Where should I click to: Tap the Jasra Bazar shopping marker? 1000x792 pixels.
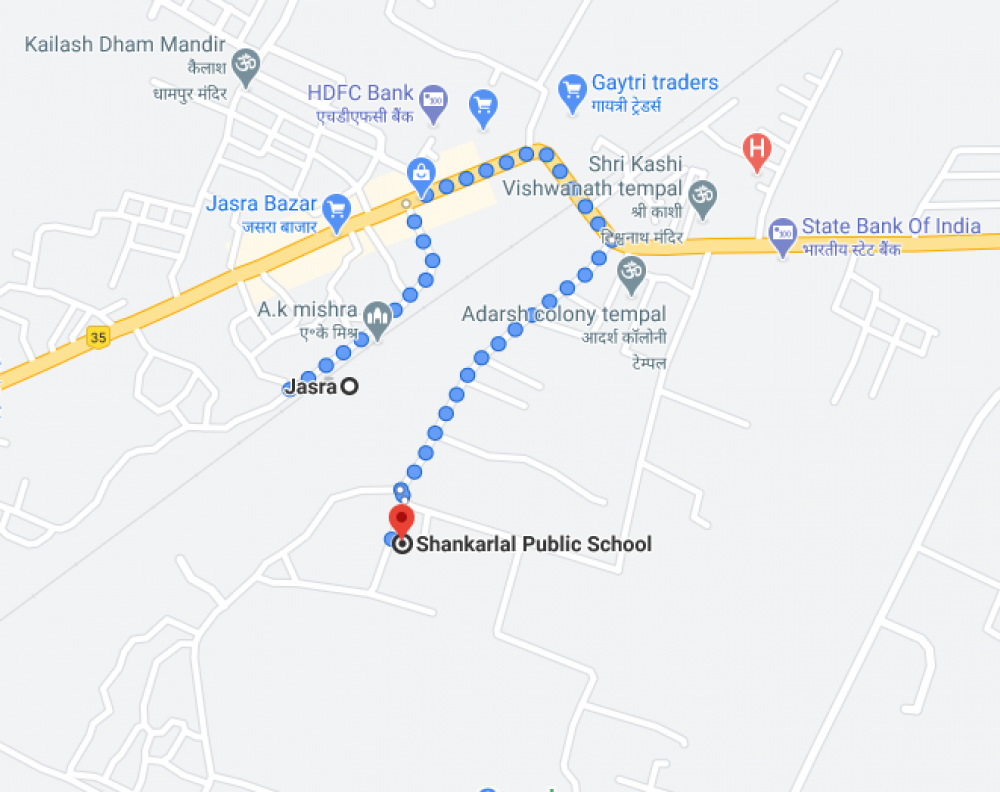pyautogui.click(x=337, y=211)
